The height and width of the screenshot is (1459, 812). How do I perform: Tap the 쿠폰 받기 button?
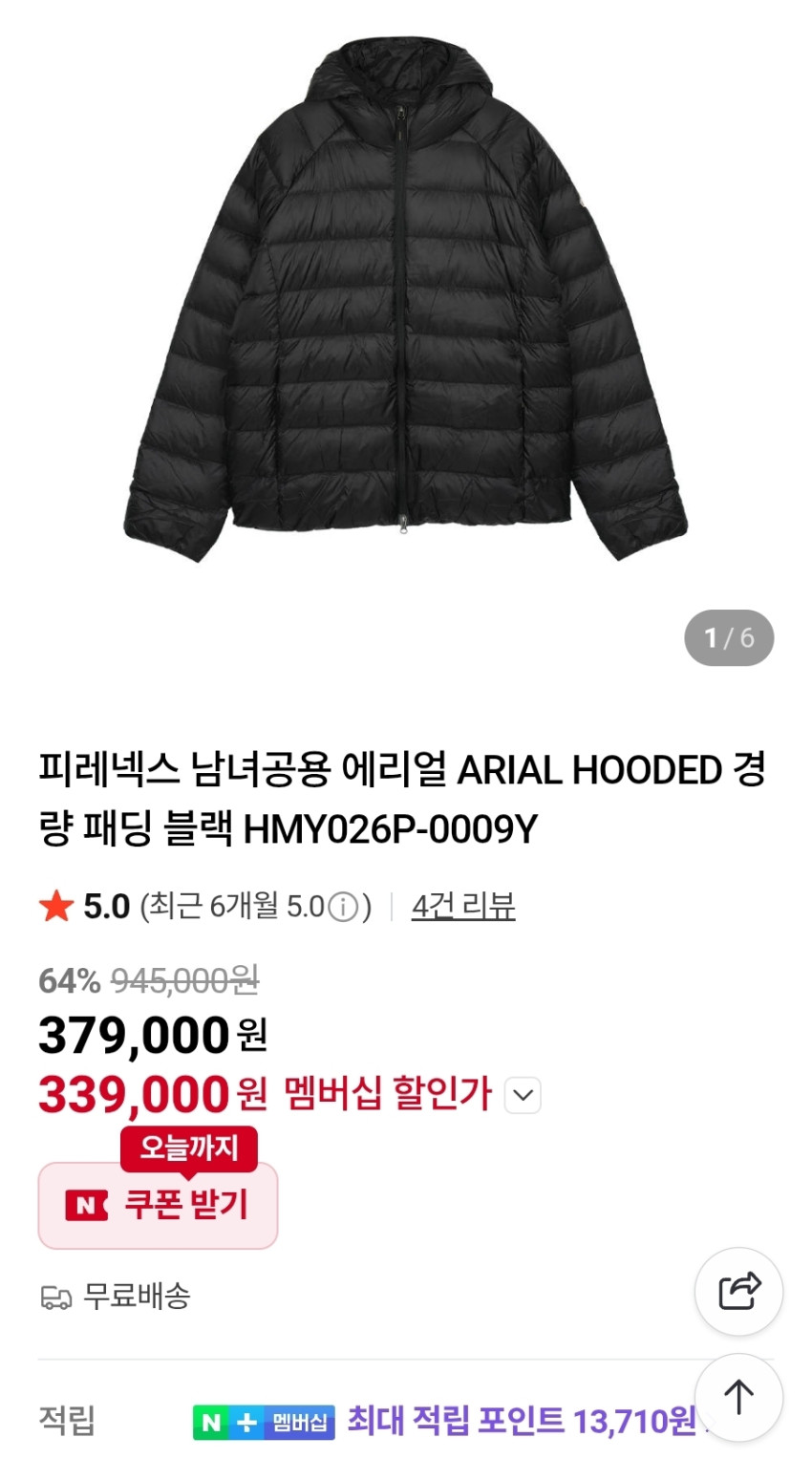click(x=159, y=1206)
